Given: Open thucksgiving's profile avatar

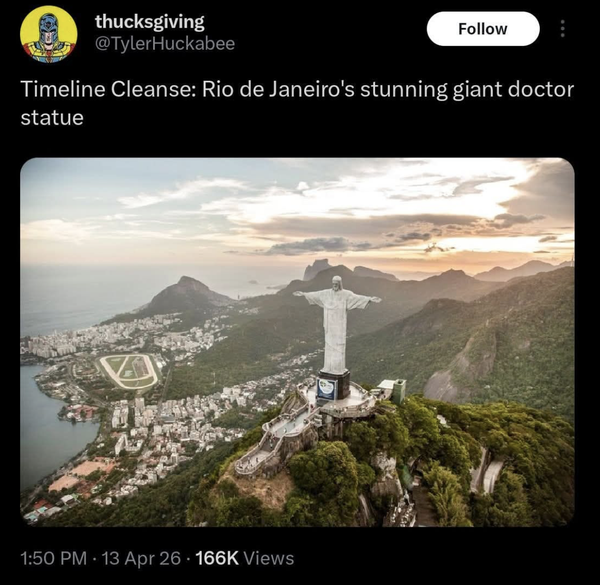Looking at the screenshot, I should (x=48, y=34).
